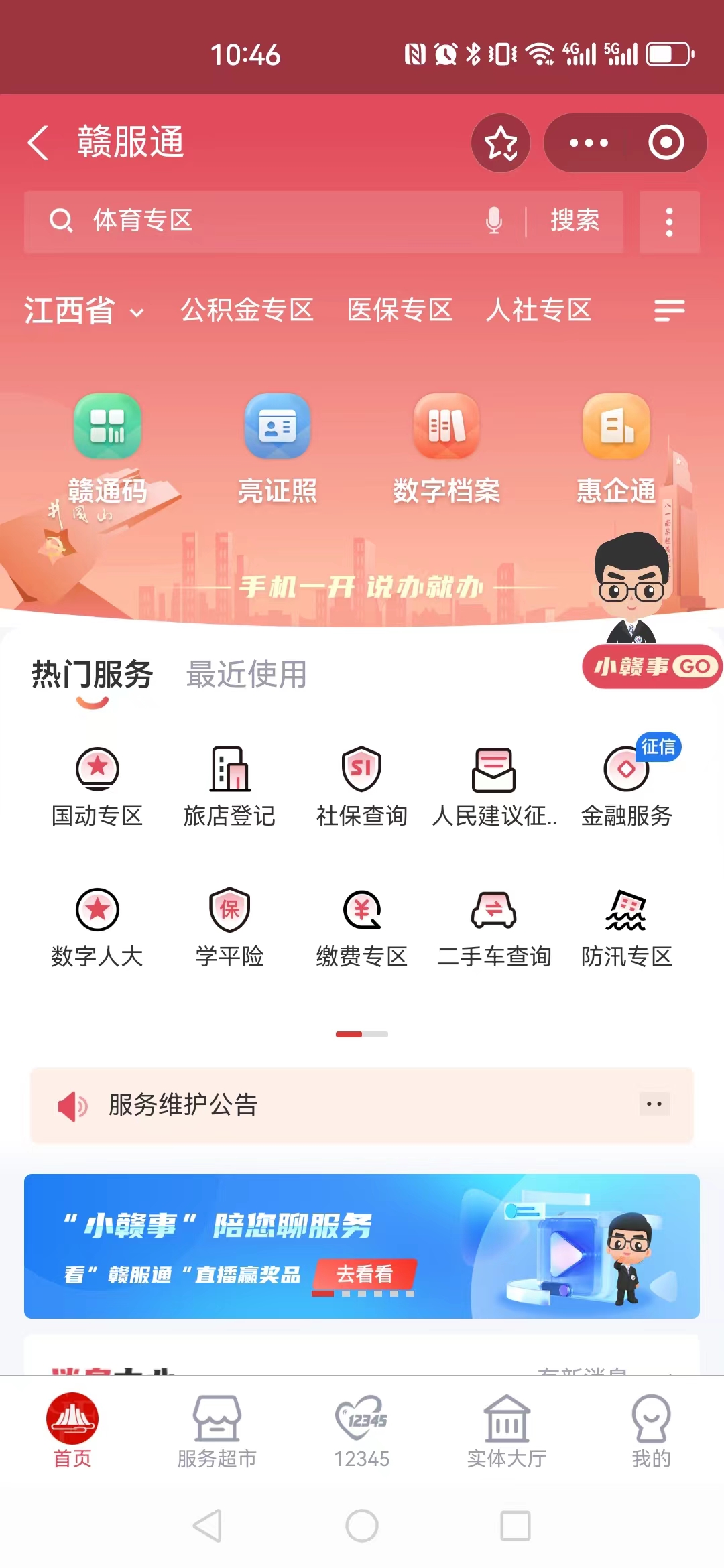Tap the 搜索 button
The image size is (724, 1568).
pos(575,220)
